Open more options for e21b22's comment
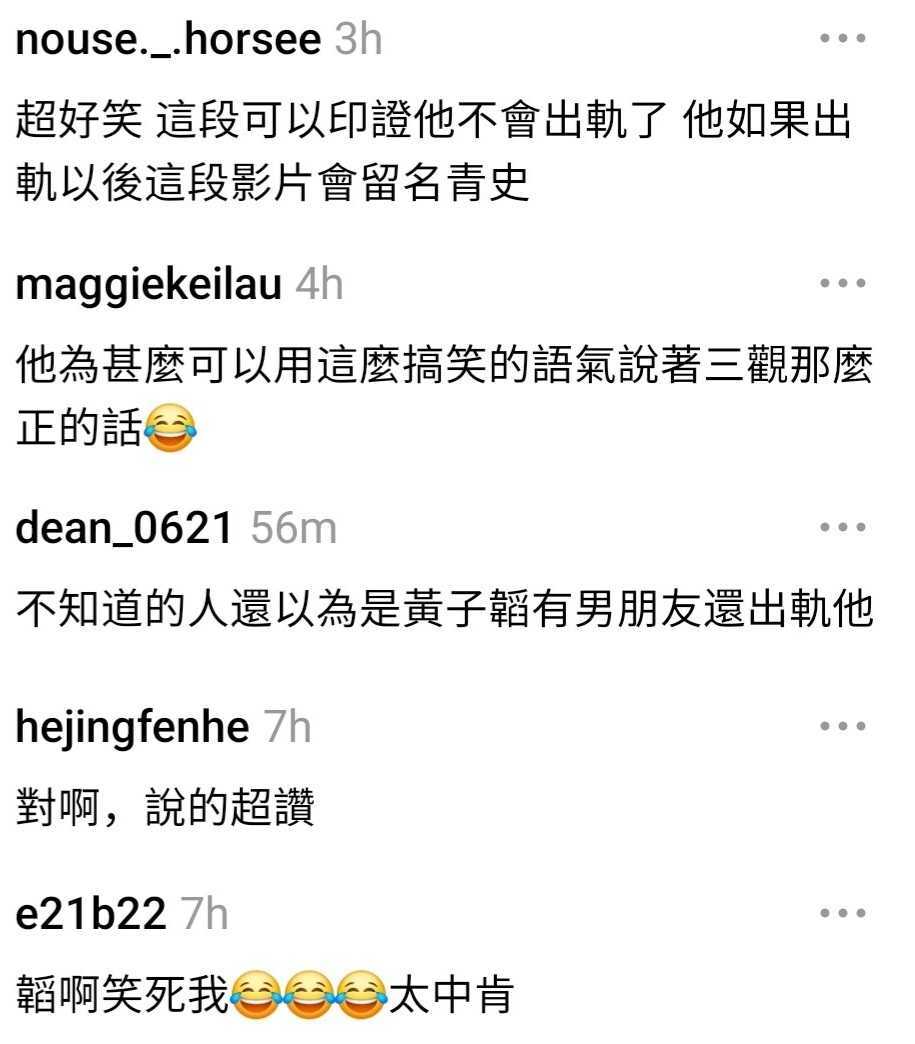The width and height of the screenshot is (915, 1044). pos(842,913)
